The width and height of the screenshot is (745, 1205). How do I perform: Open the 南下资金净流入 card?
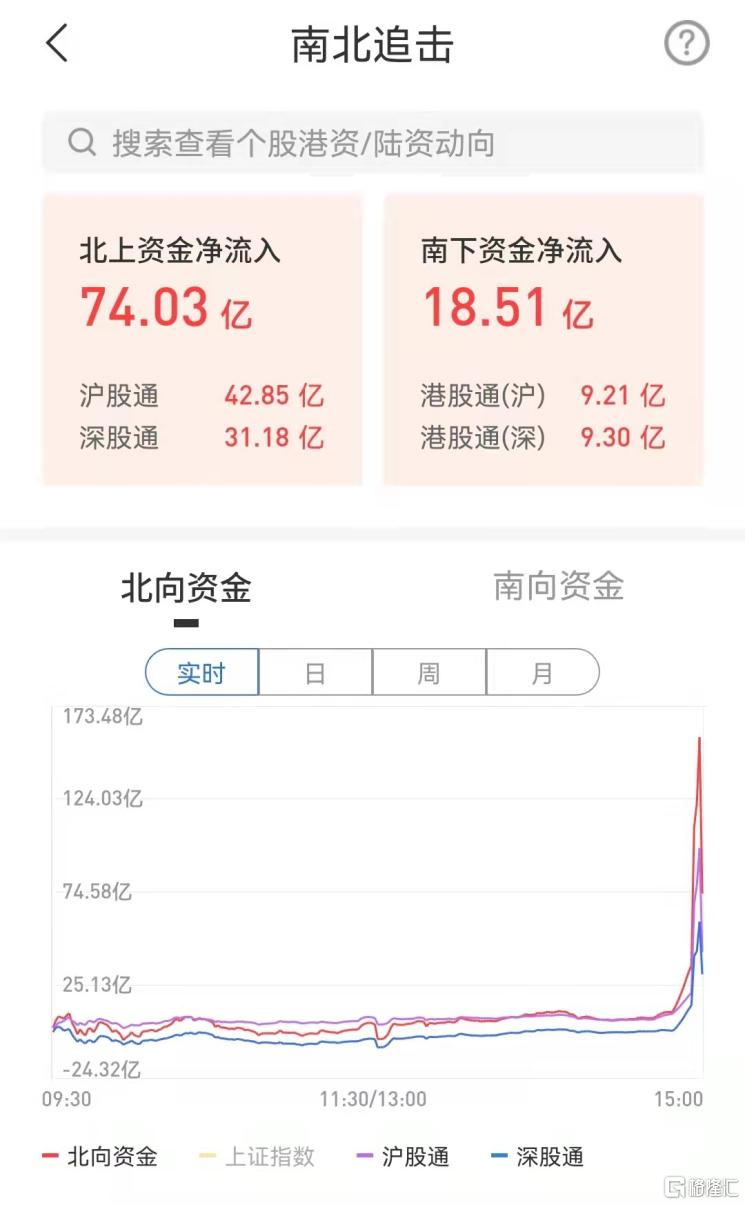click(x=544, y=340)
